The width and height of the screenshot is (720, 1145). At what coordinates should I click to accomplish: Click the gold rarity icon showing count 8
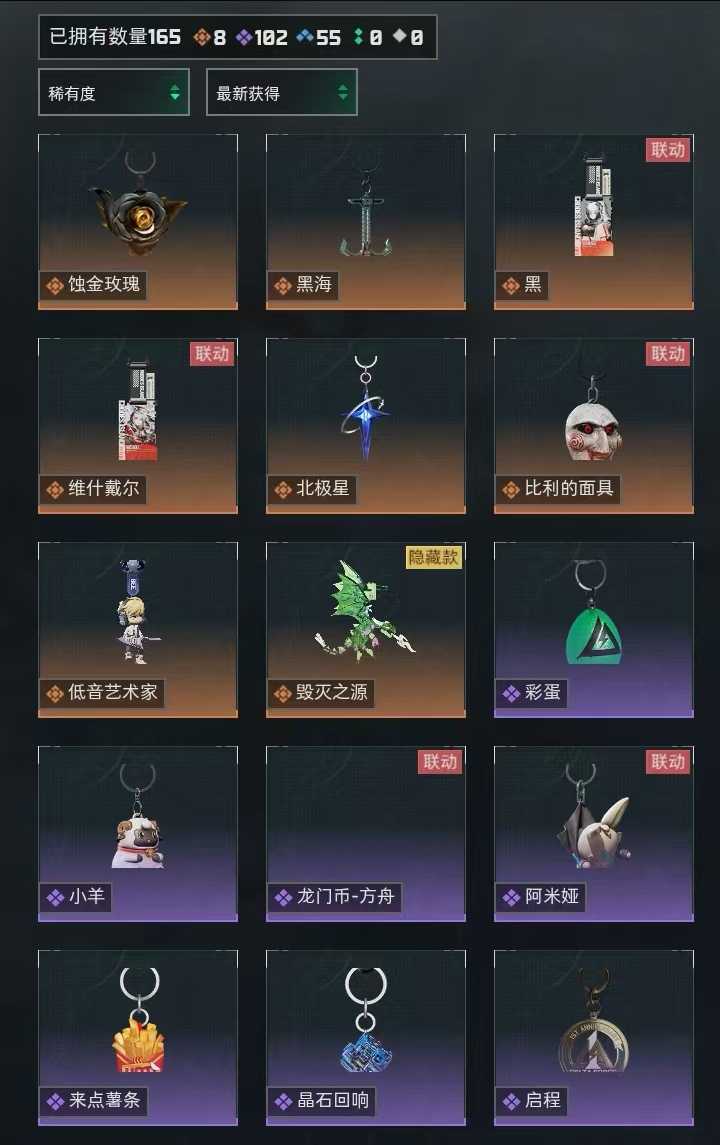click(203, 36)
